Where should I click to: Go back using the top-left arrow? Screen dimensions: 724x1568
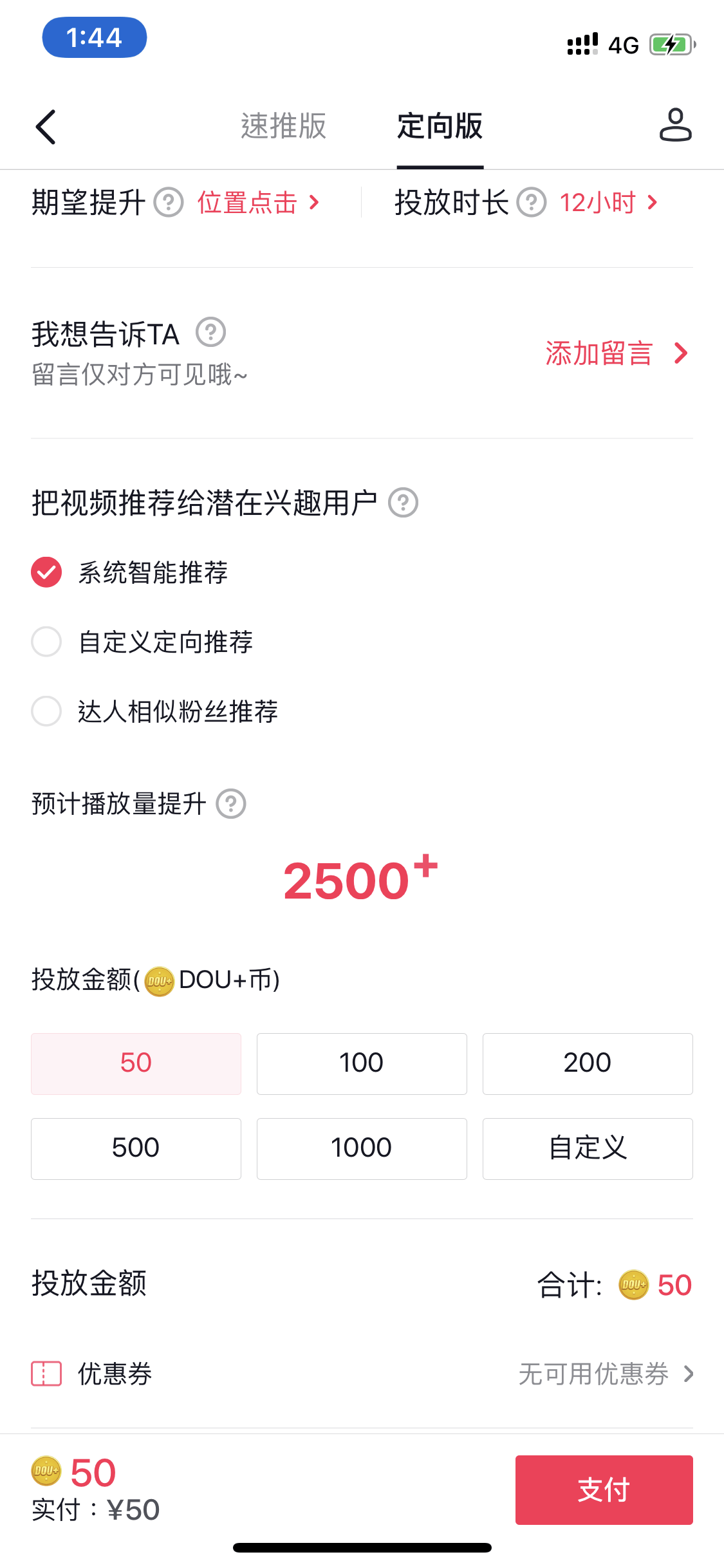46,127
